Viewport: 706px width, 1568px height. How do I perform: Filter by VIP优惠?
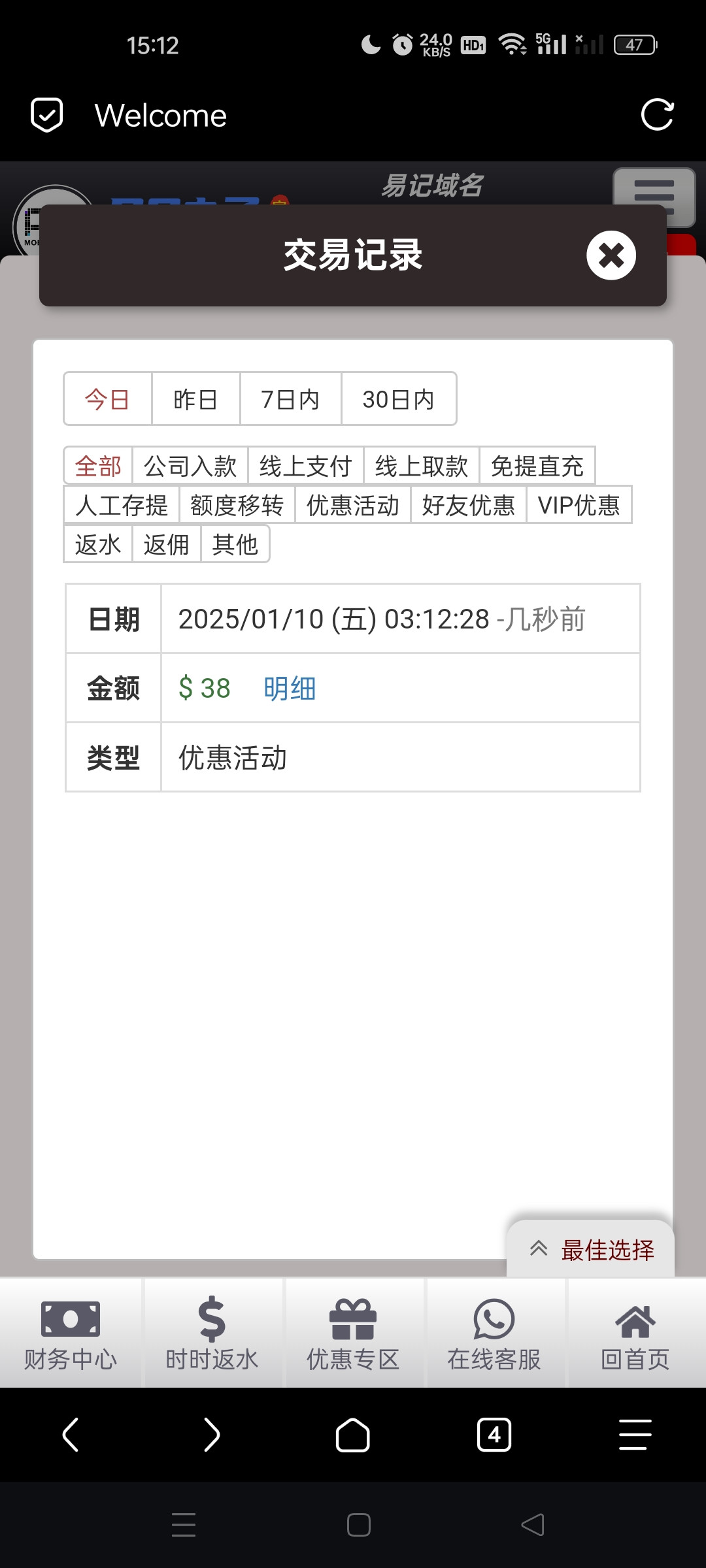(579, 505)
